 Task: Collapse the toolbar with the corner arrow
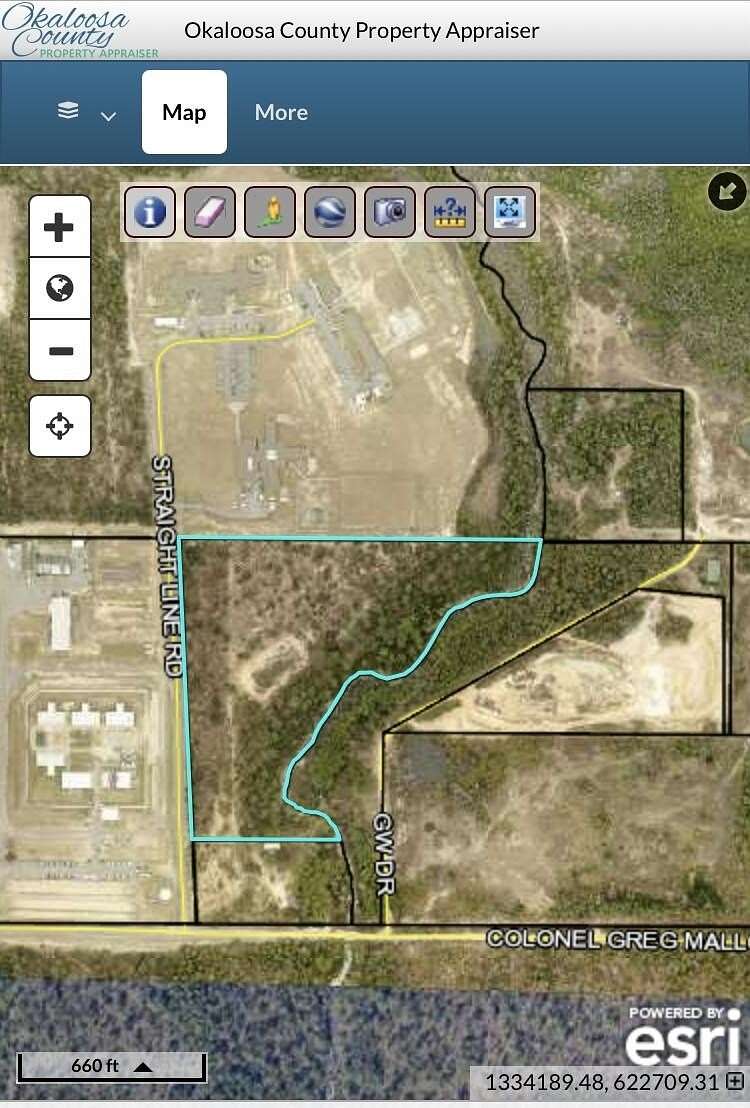click(727, 191)
